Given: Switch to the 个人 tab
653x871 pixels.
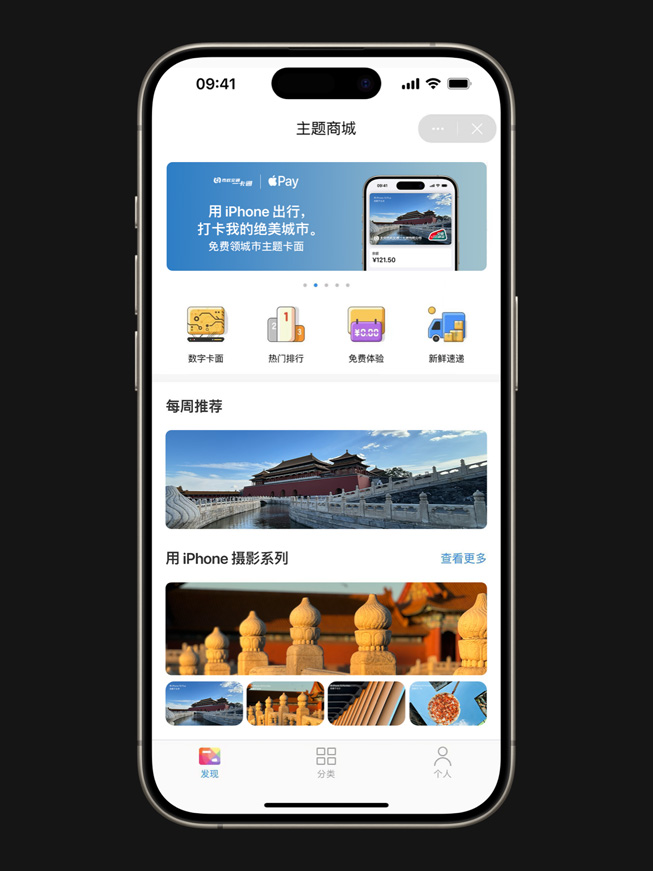Looking at the screenshot, I should coord(442,762).
